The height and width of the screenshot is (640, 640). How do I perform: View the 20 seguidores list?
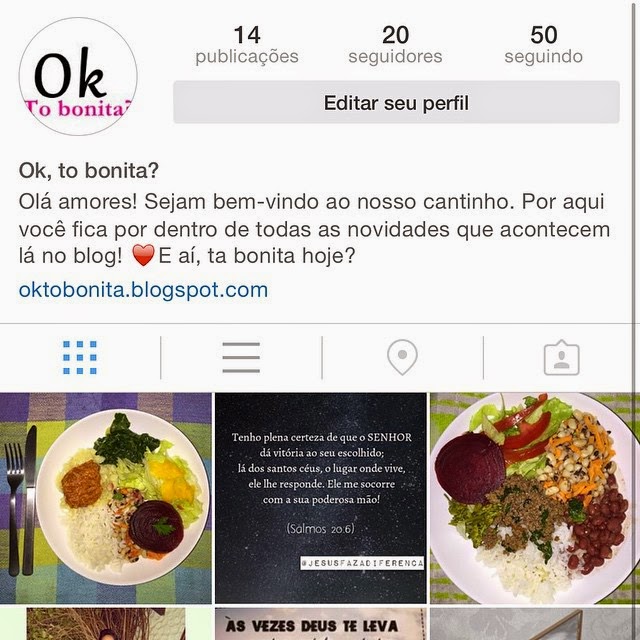(x=395, y=45)
